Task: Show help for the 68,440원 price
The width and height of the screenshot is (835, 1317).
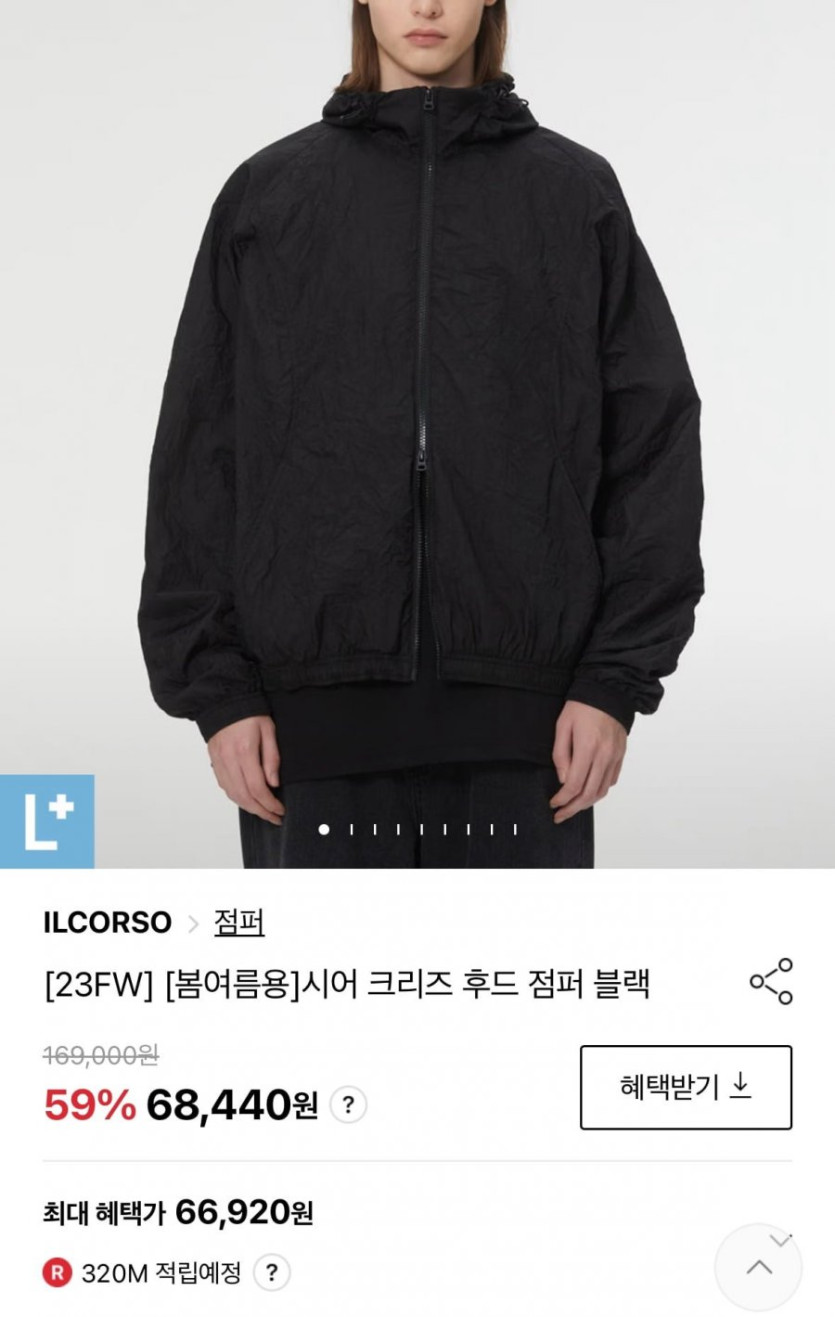Action: coord(347,1105)
